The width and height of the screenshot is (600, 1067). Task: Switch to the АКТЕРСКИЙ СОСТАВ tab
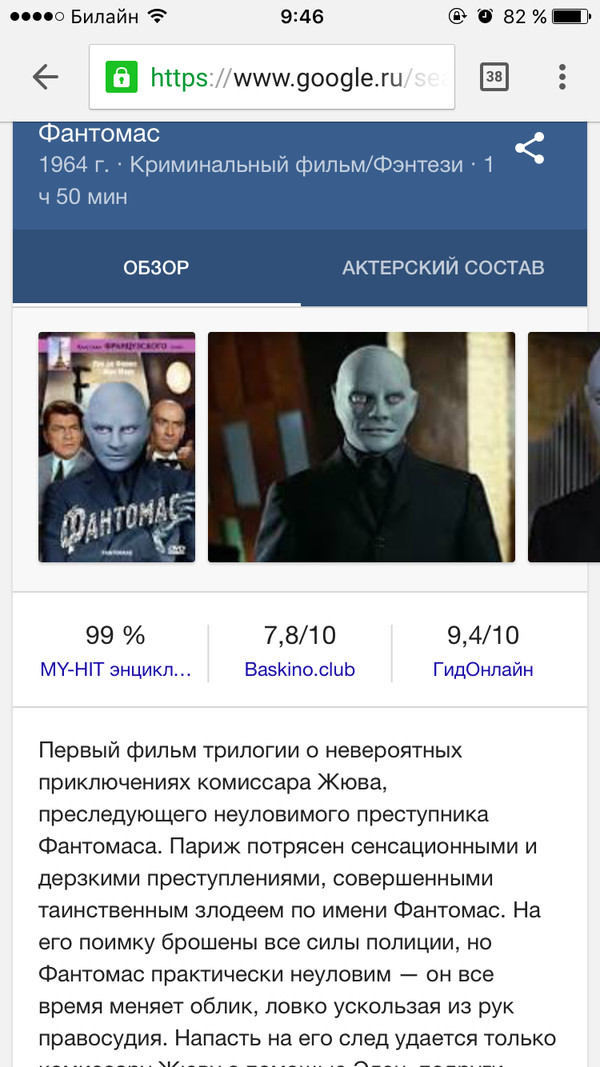click(x=442, y=268)
